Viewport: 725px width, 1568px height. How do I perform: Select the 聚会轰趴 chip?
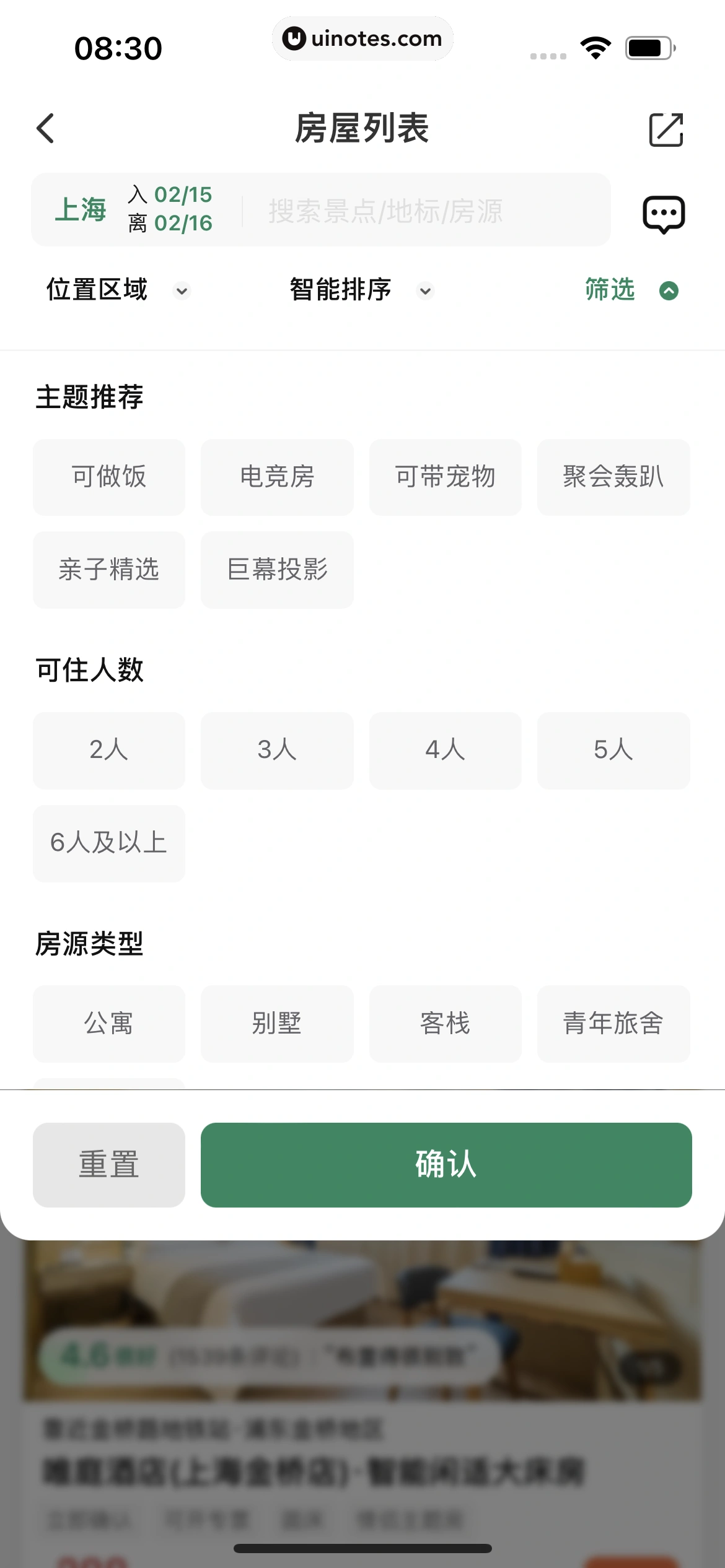(x=613, y=477)
